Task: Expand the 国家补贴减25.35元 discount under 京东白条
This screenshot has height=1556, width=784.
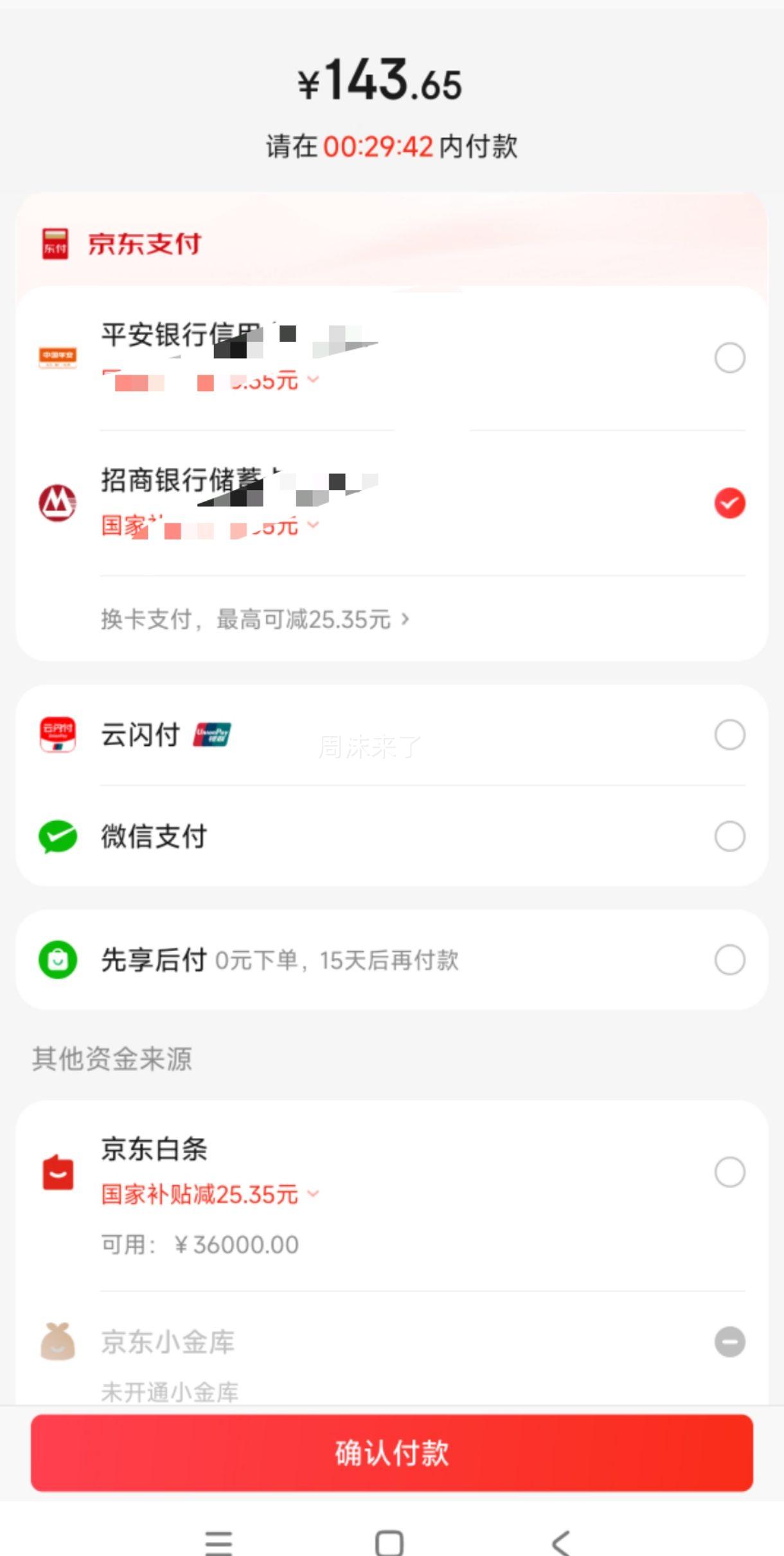Action: (314, 1194)
